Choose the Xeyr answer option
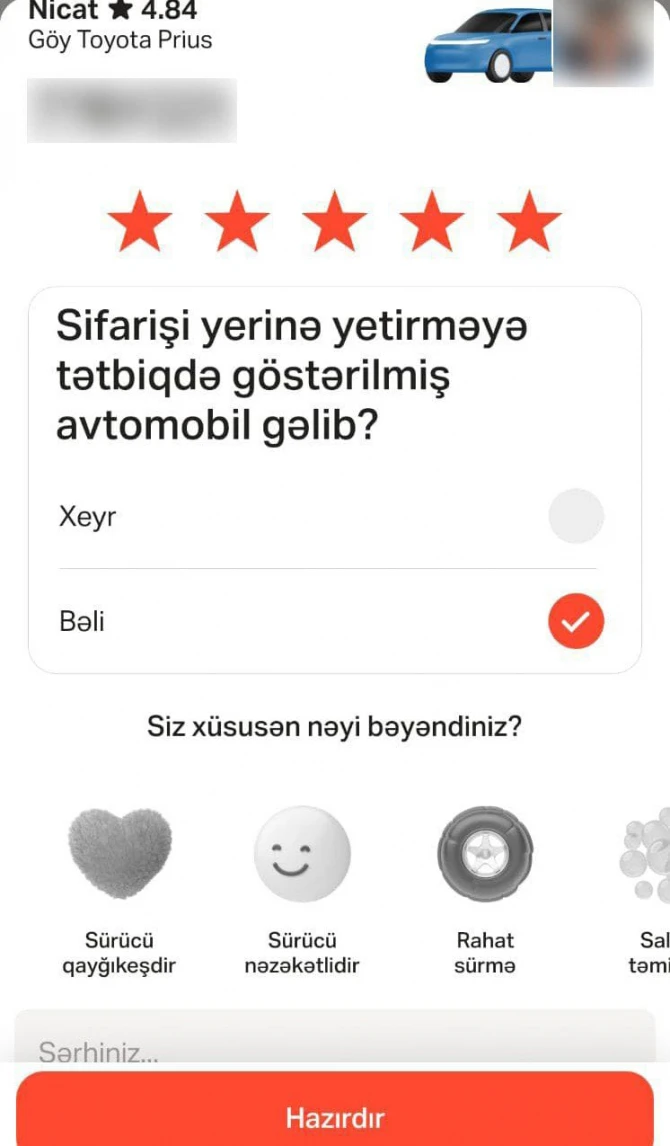This screenshot has width=670, height=1146. (x=575, y=516)
